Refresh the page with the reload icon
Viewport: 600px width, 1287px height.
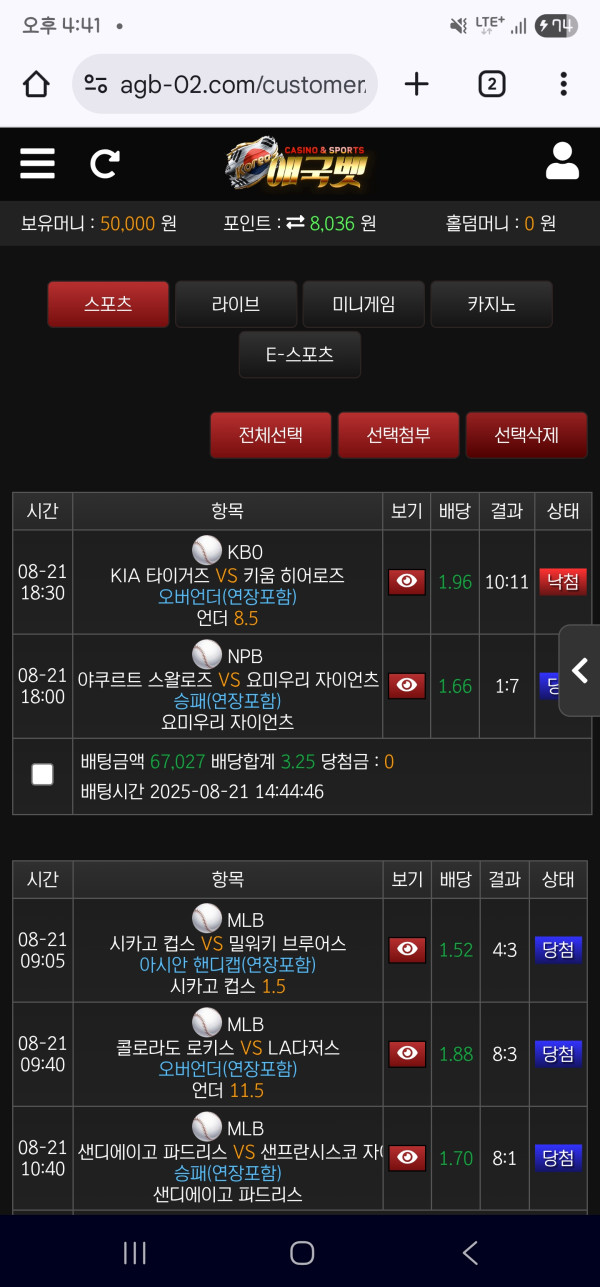click(105, 163)
